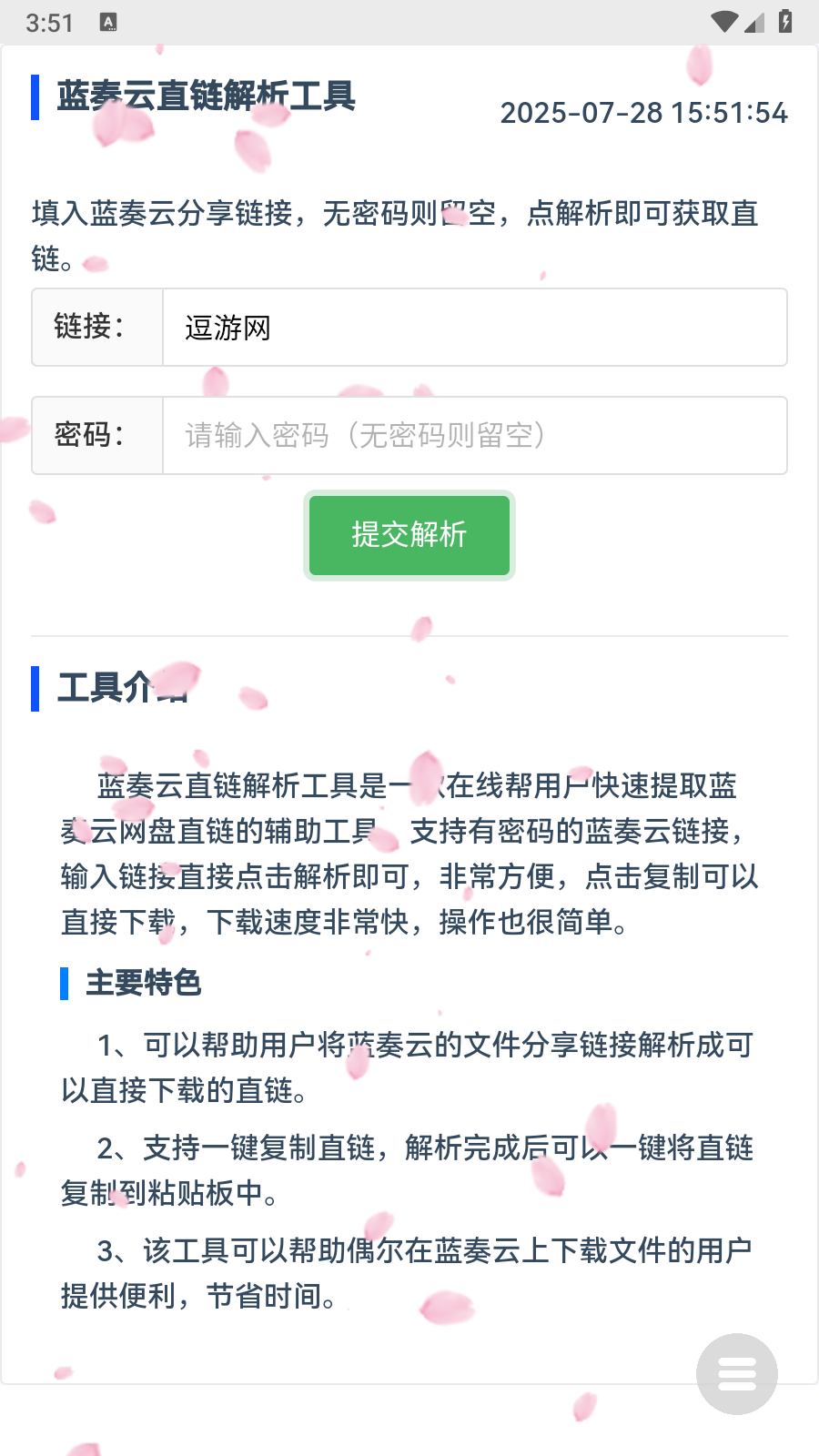Image resolution: width=819 pixels, height=1456 pixels.
Task: Focus the password input field
Action: click(473, 436)
